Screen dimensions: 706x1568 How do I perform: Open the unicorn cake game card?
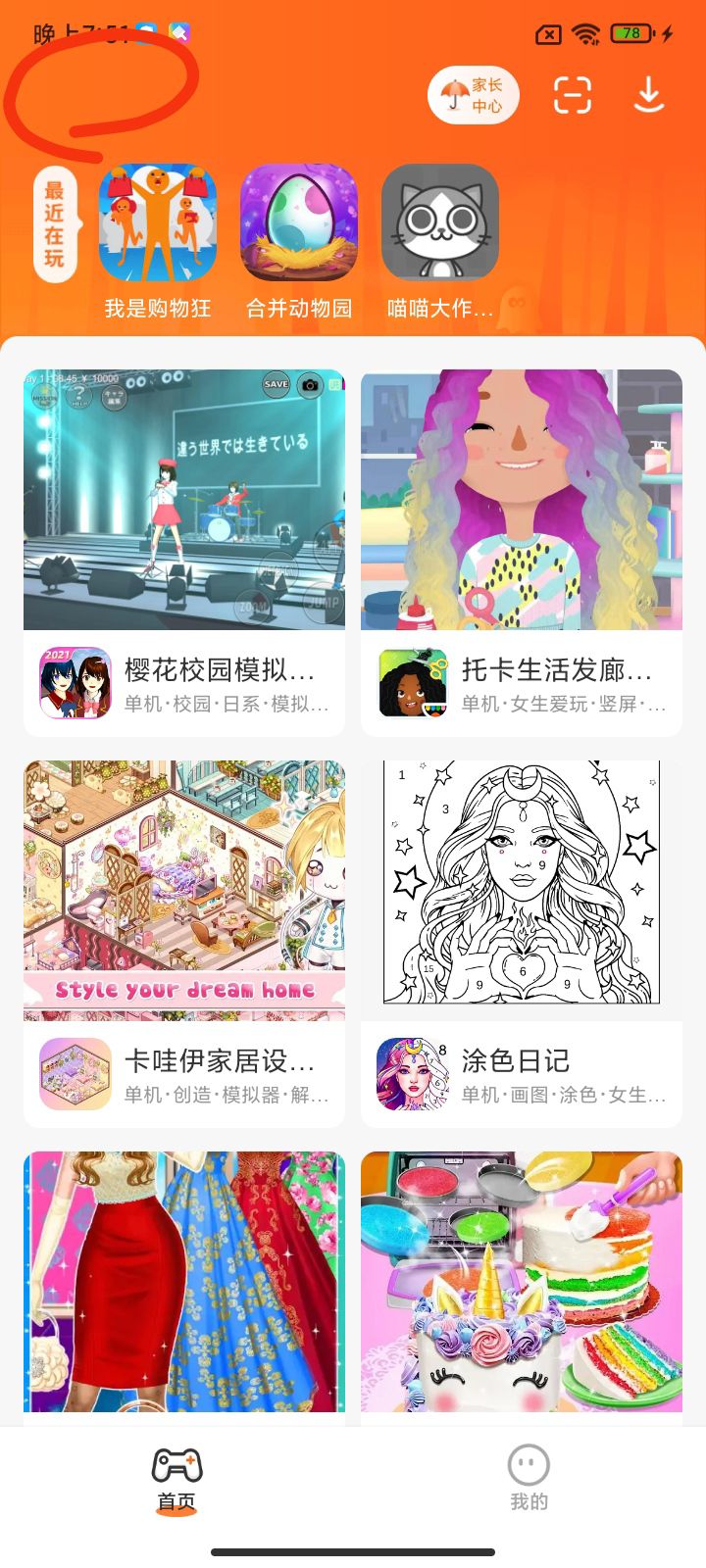coord(522,1281)
